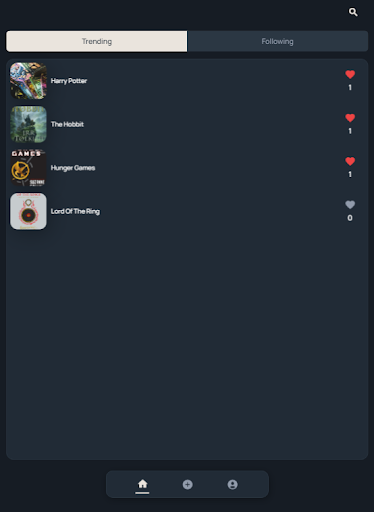Open the search magnifier icon
374x512 pixels.
pyautogui.click(x=353, y=12)
